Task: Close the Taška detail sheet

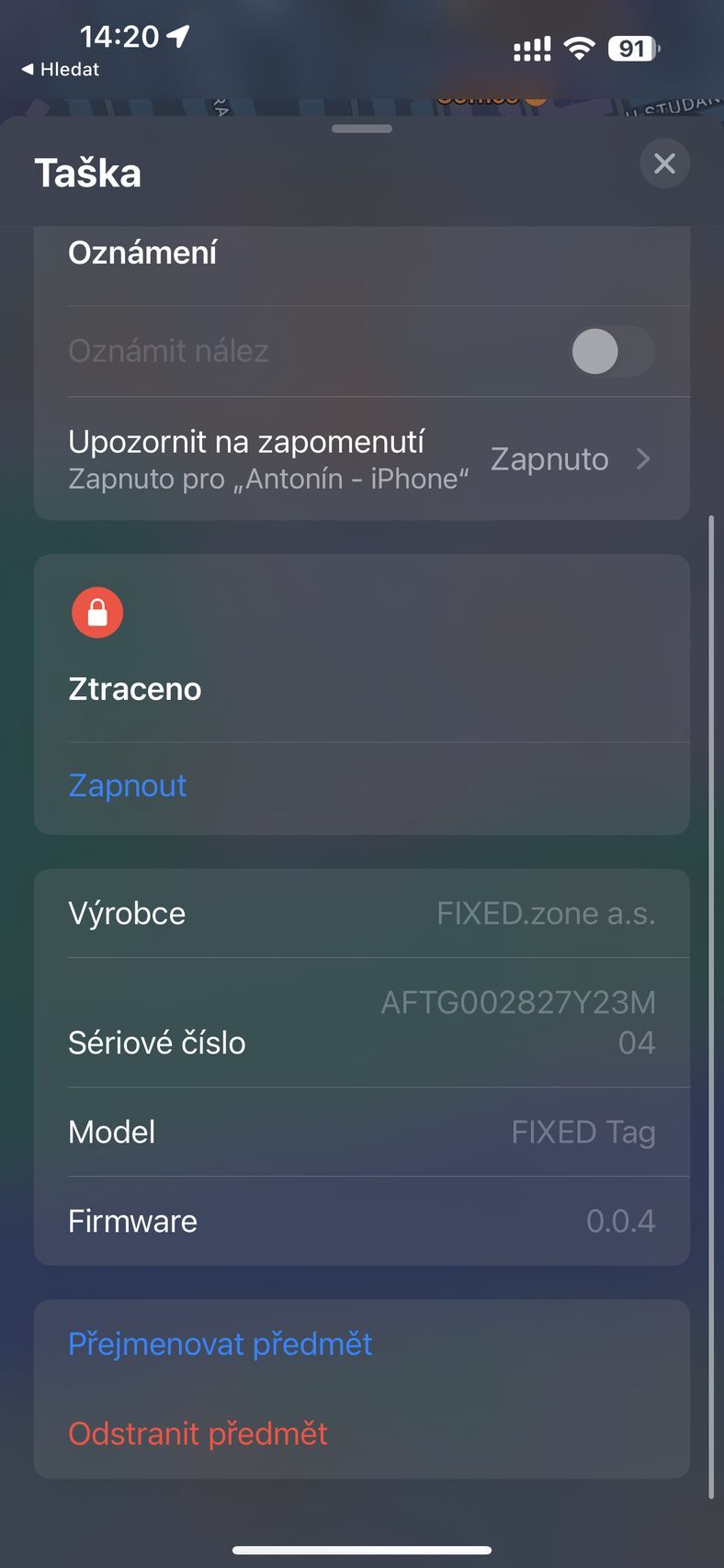Action: 663,164
